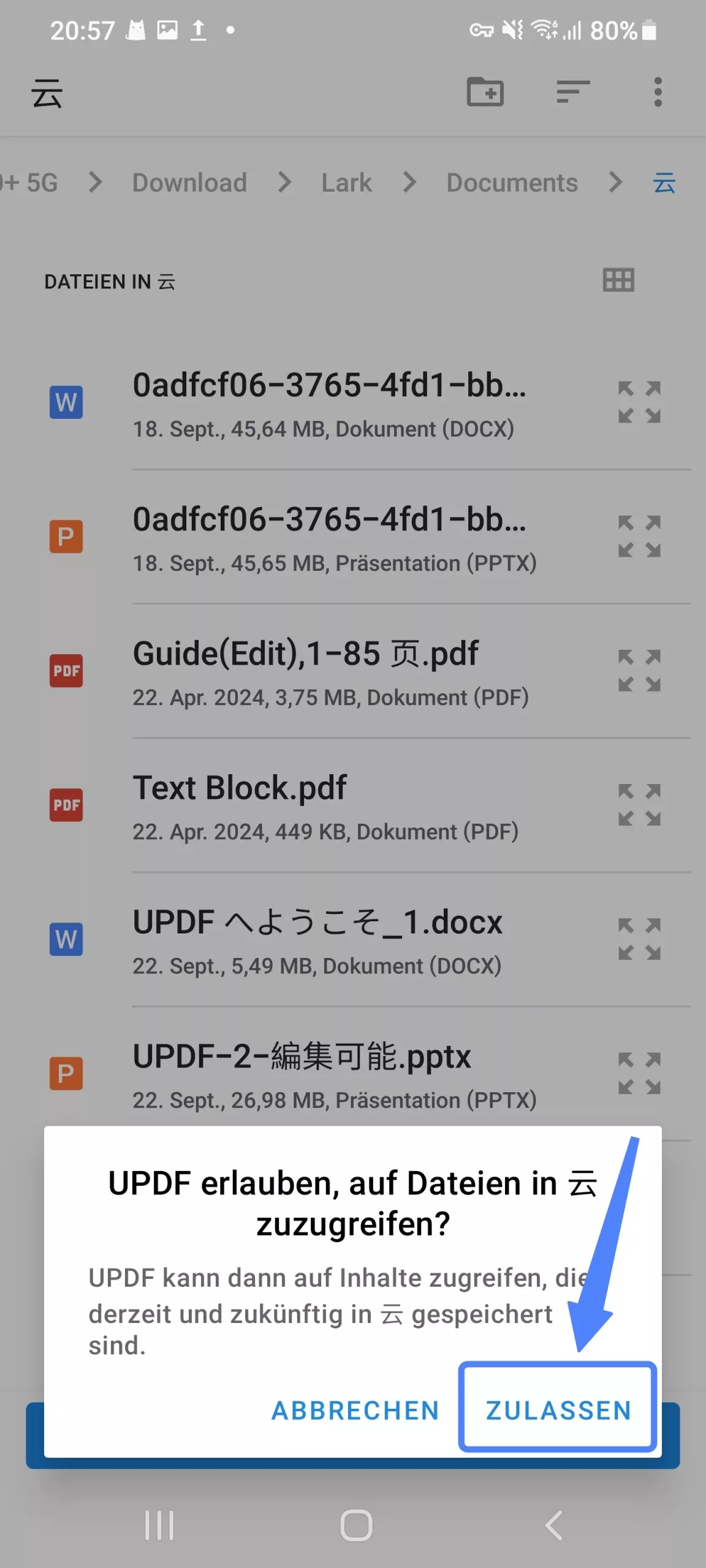Open the three-dot overflow menu
The height and width of the screenshot is (1568, 706).
coord(658,92)
